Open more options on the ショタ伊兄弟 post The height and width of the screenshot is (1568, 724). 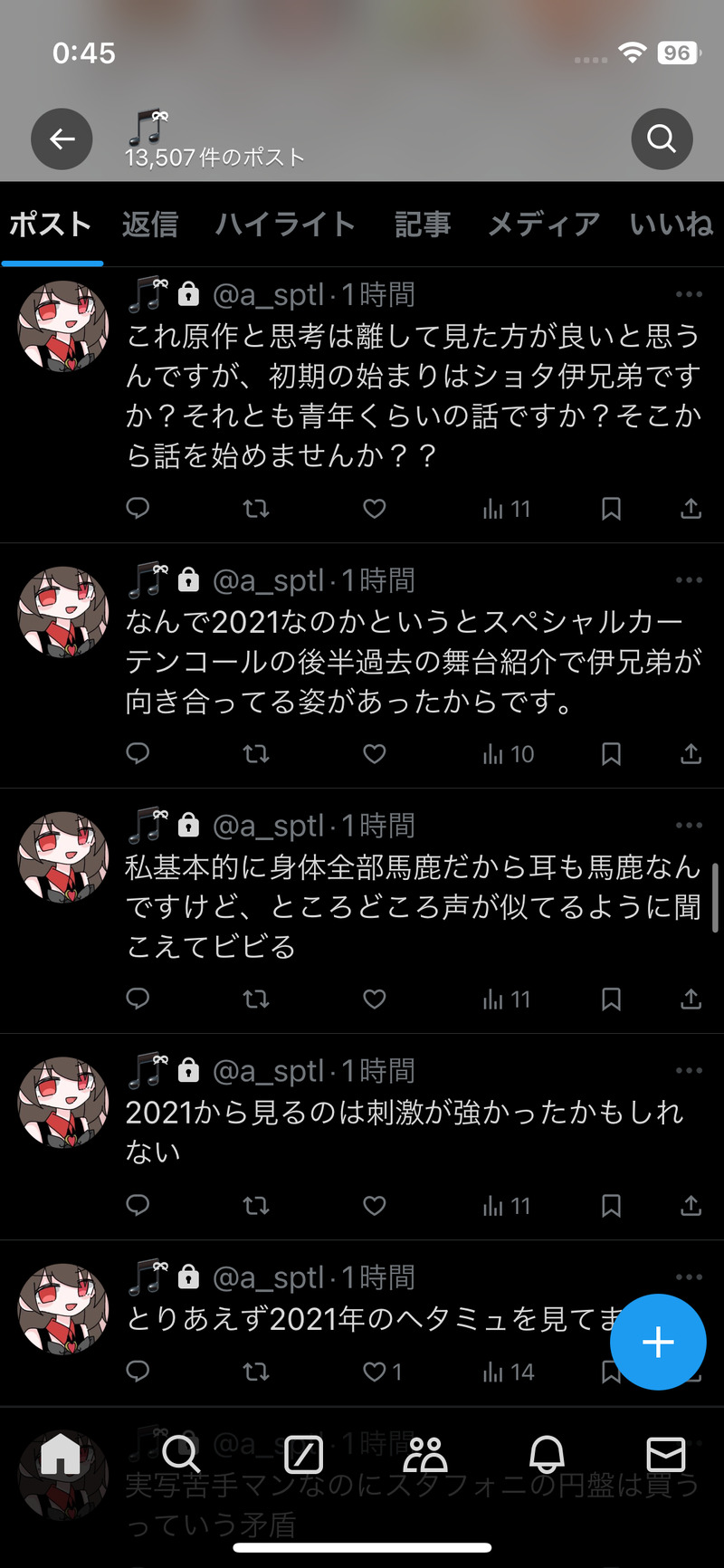(x=689, y=294)
